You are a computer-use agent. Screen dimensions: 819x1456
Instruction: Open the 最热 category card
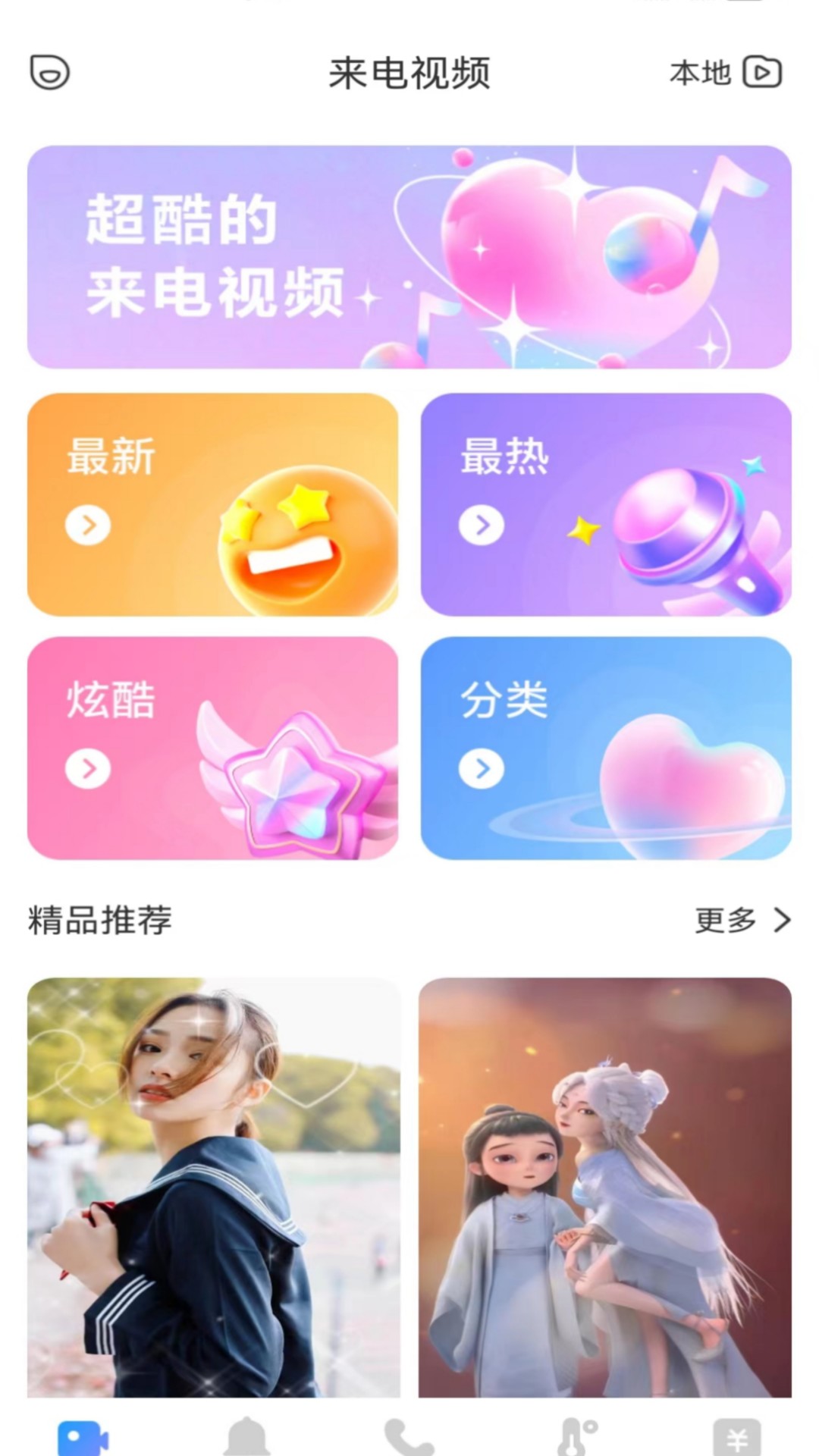(606, 504)
